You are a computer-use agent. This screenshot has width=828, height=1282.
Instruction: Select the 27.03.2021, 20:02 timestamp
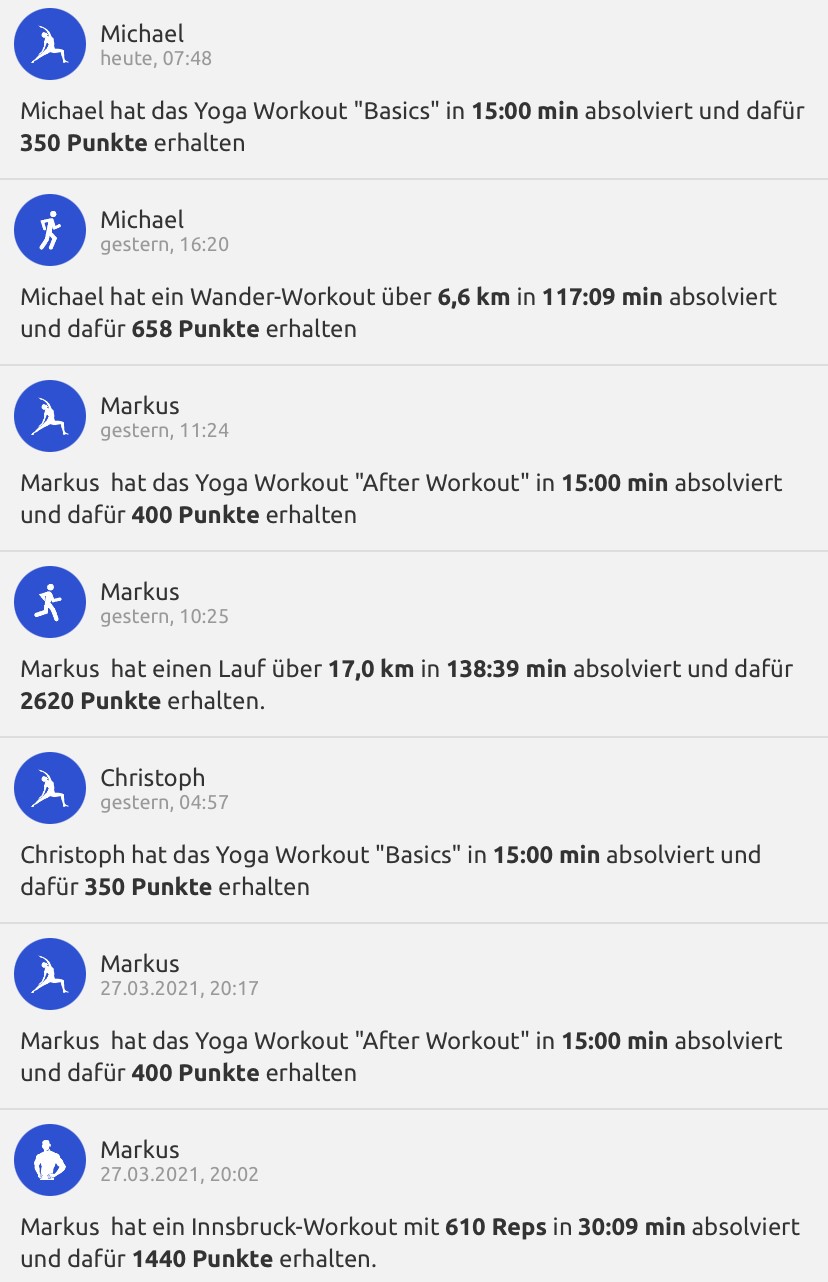pyautogui.click(x=178, y=1174)
